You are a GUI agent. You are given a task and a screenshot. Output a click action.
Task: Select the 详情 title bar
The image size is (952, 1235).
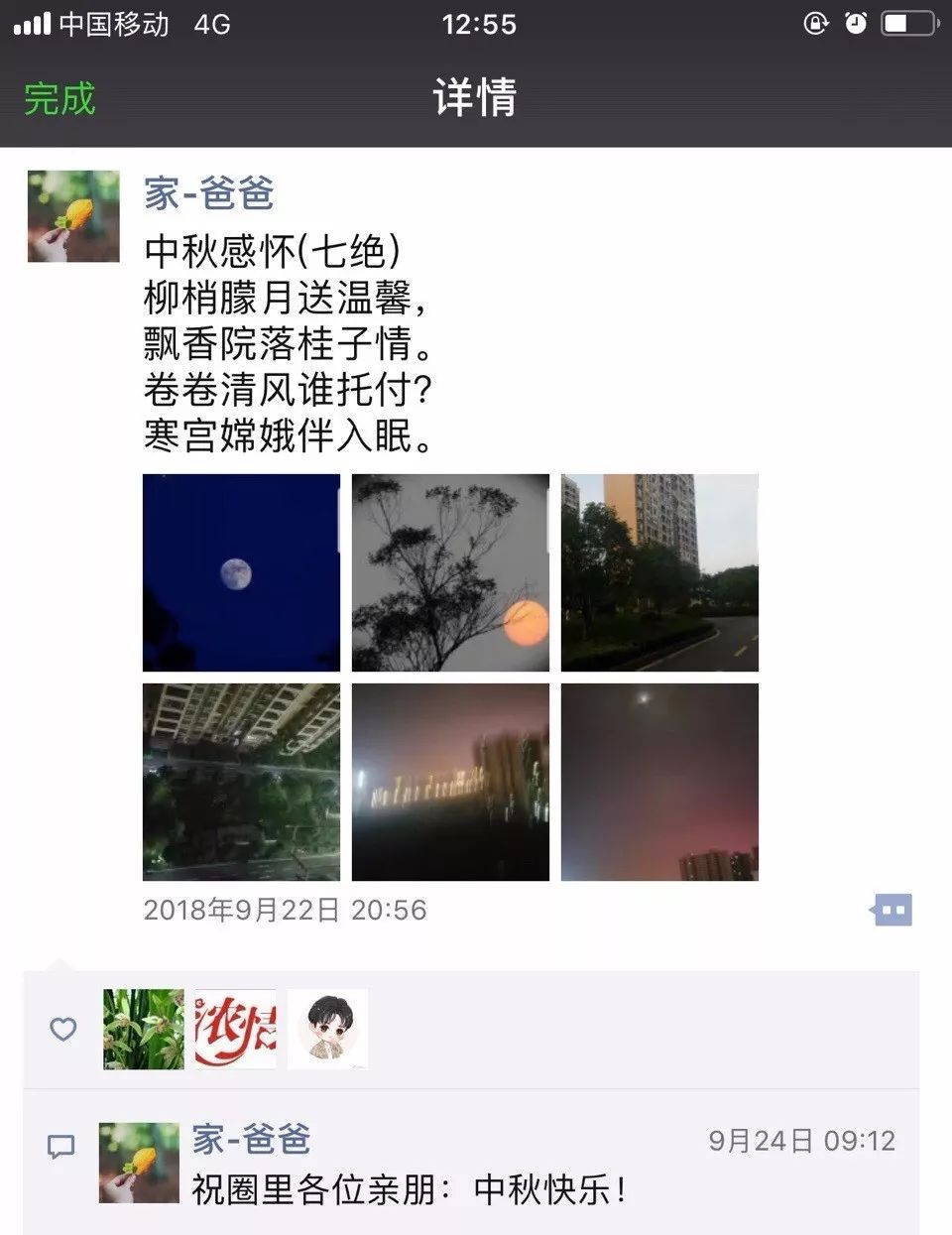click(x=475, y=98)
